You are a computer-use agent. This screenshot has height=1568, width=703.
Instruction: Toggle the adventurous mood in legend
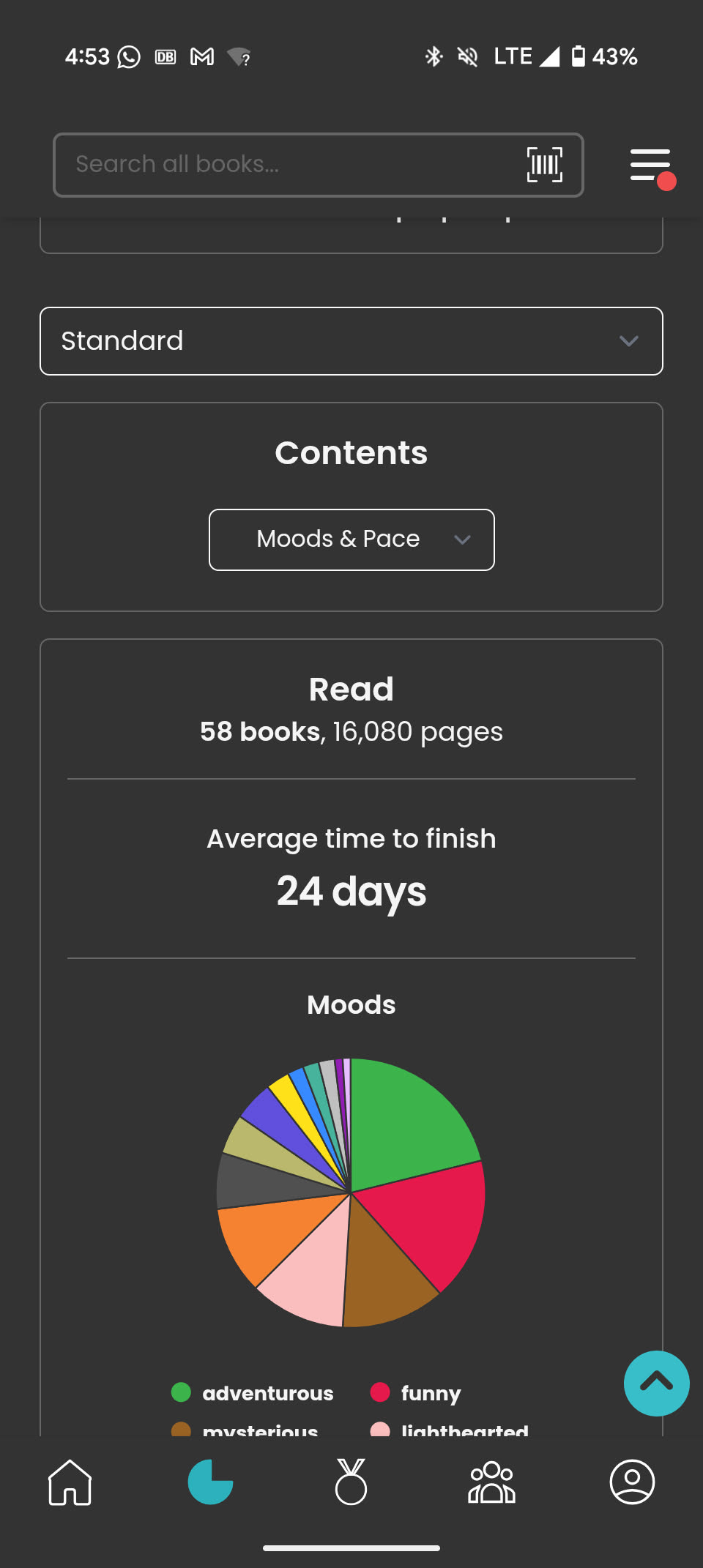[253, 1392]
